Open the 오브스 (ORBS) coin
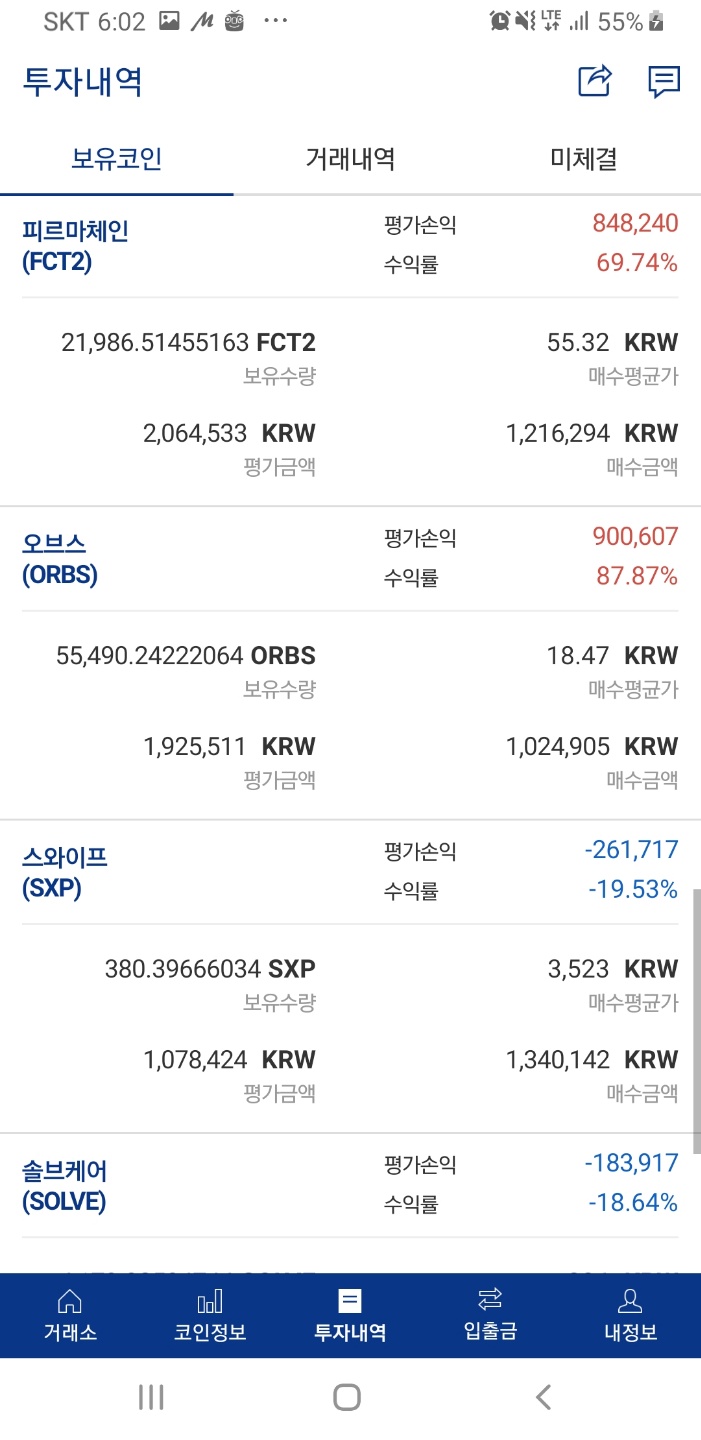 pyautogui.click(x=60, y=559)
